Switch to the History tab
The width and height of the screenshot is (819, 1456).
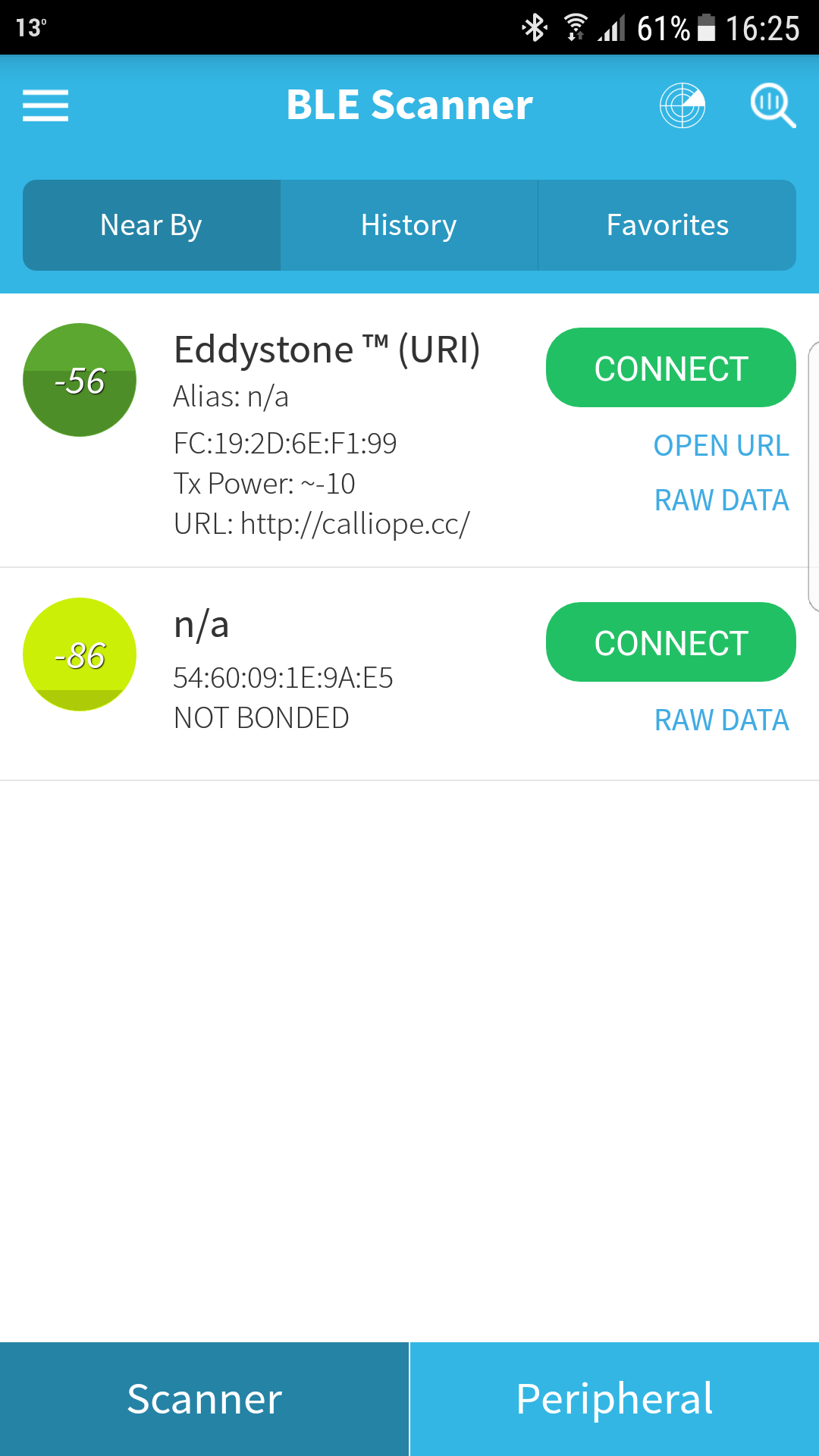tap(409, 224)
